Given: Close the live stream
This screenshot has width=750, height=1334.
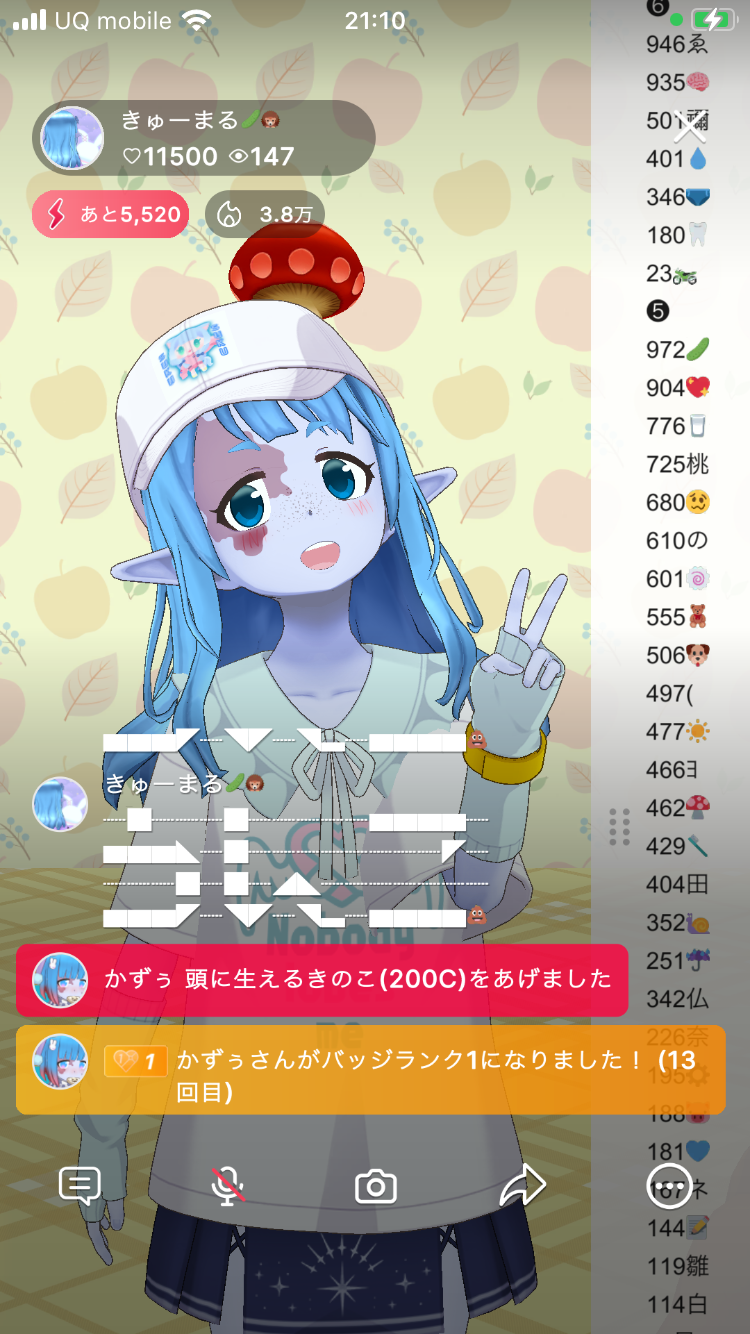Looking at the screenshot, I should point(689,126).
